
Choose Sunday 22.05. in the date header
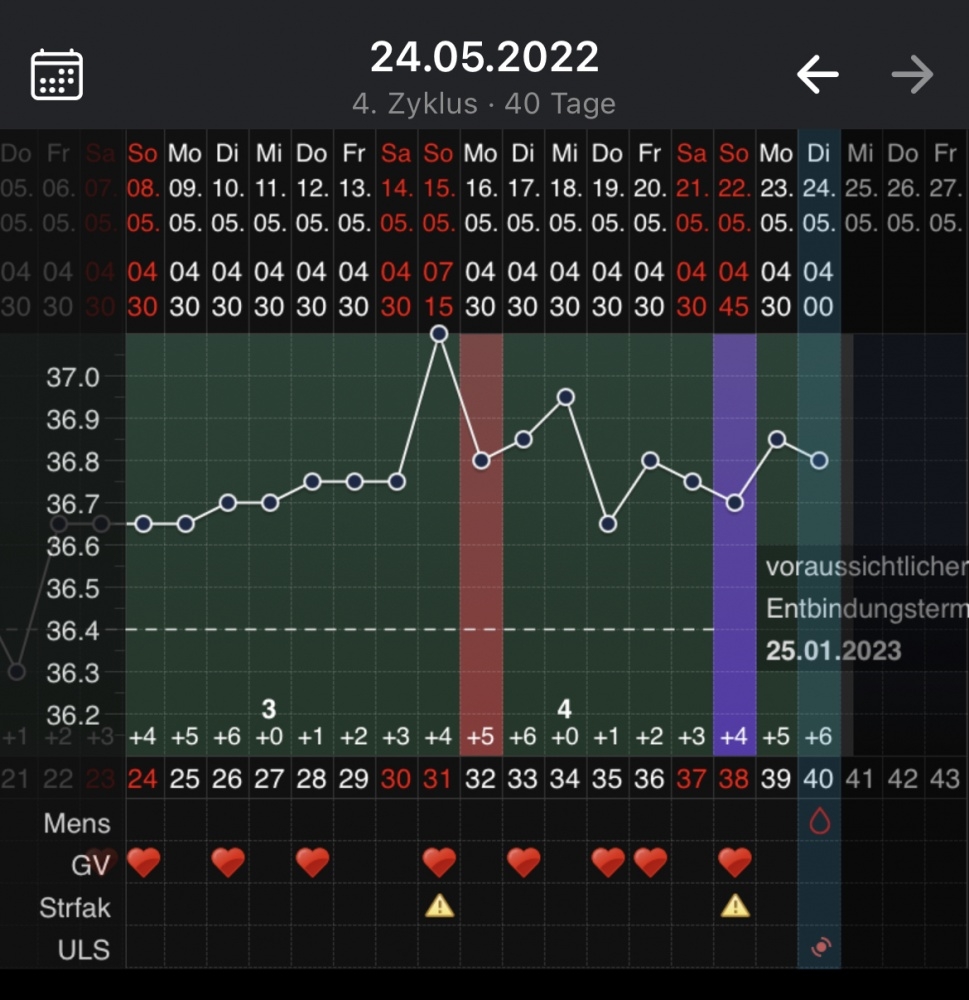[734, 188]
